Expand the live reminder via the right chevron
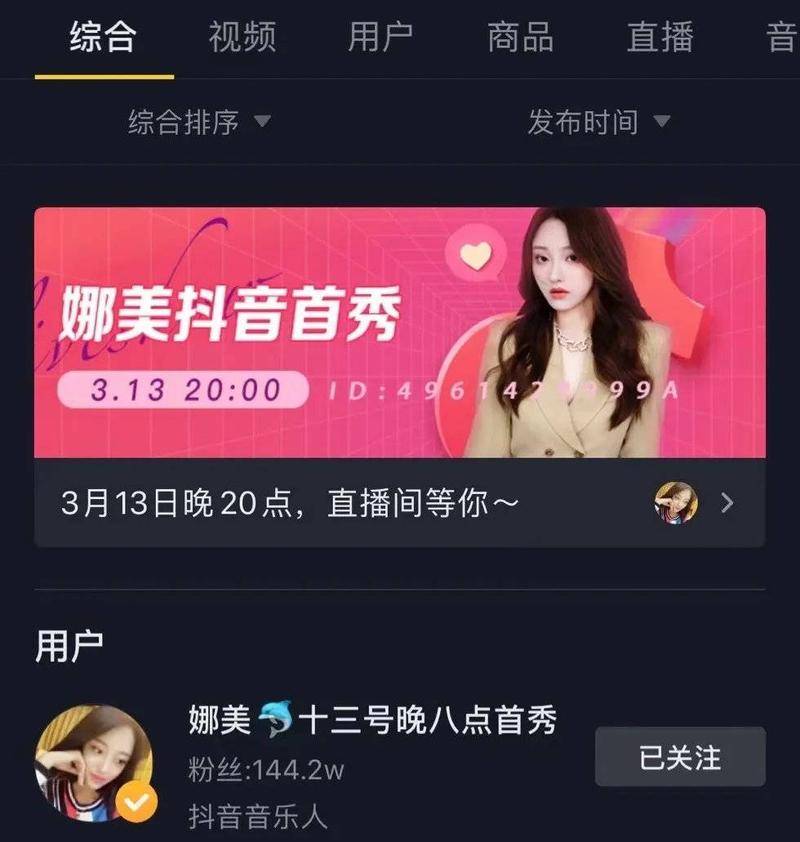The image size is (800, 842). point(725,501)
